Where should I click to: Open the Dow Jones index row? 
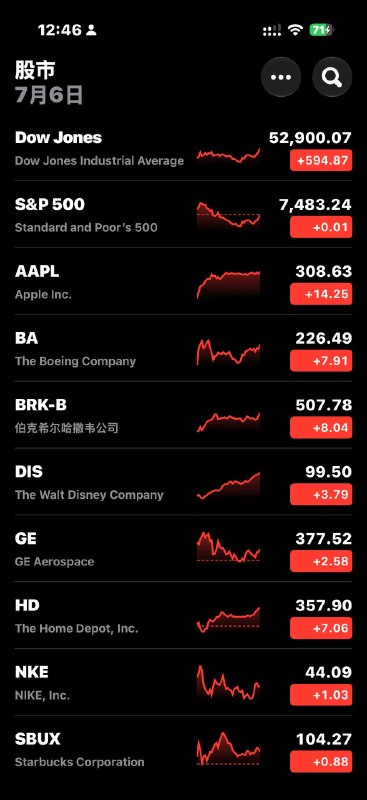point(183,148)
